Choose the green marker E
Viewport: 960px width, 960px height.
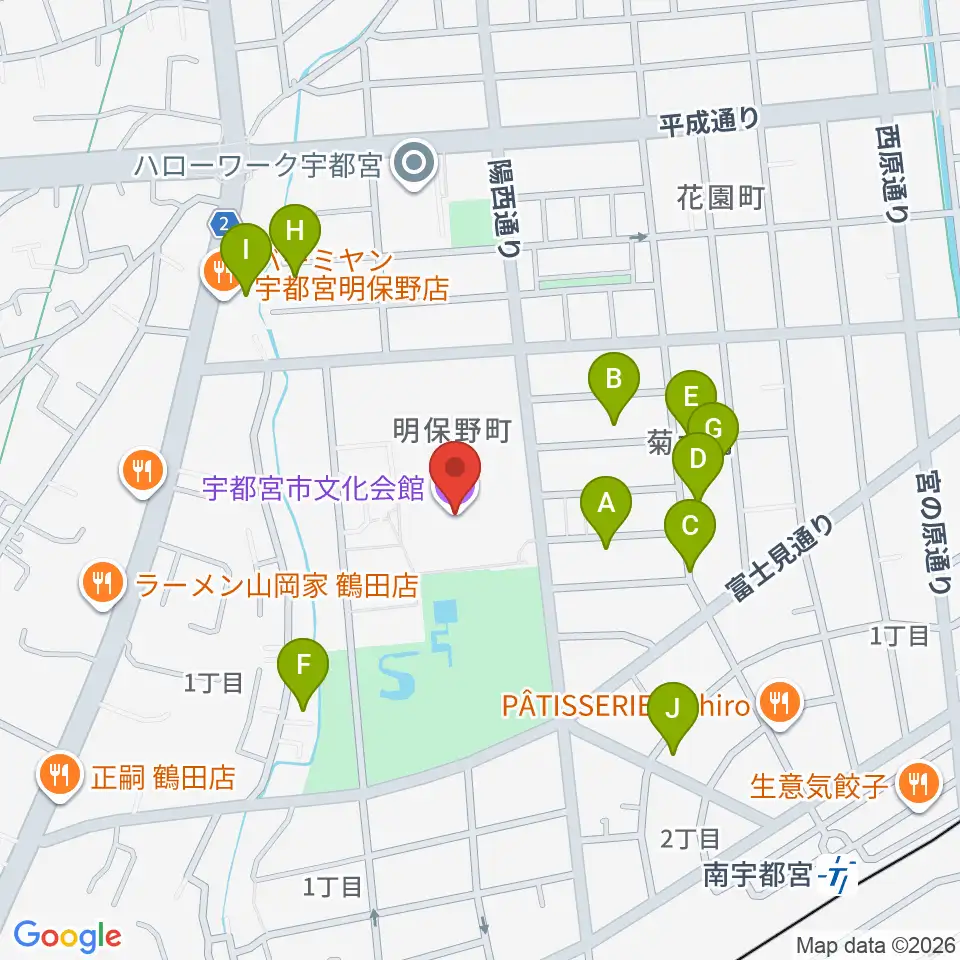[691, 398]
